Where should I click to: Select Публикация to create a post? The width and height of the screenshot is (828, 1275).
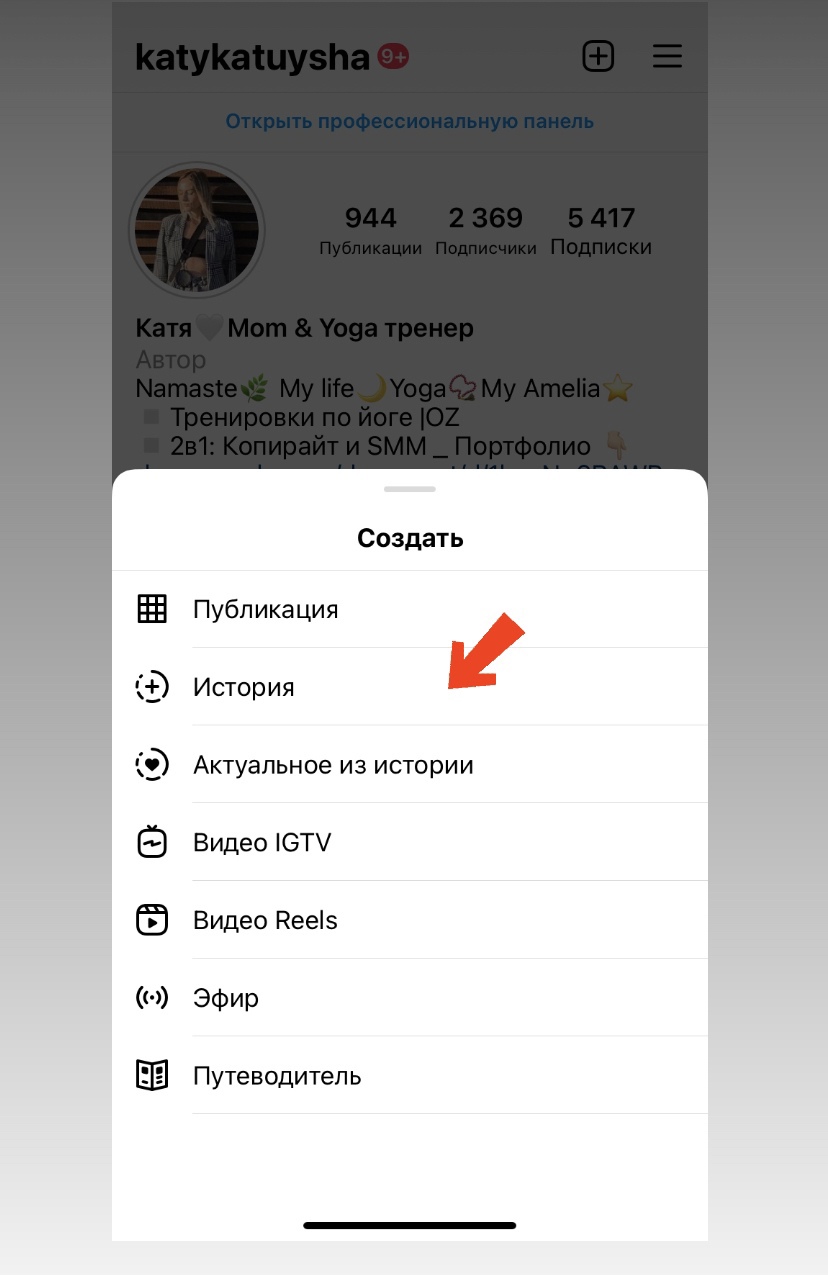[x=265, y=609]
